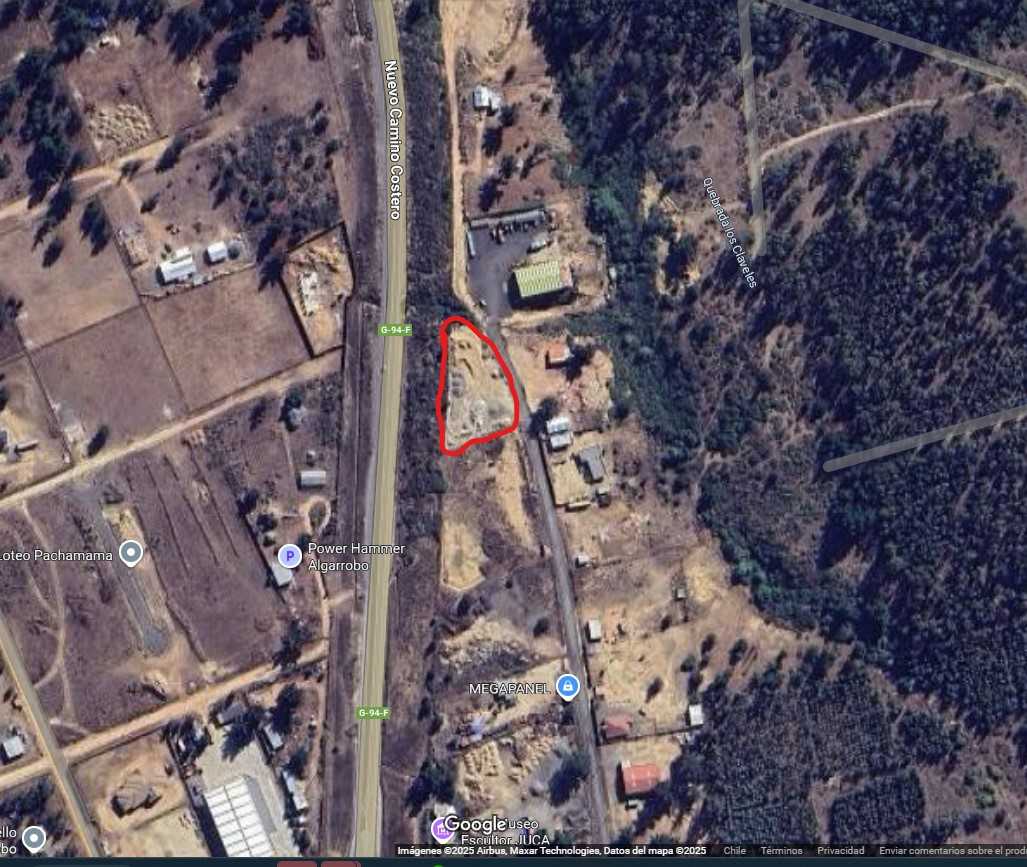
Task: Open the Privacidad link
Action: click(841, 851)
